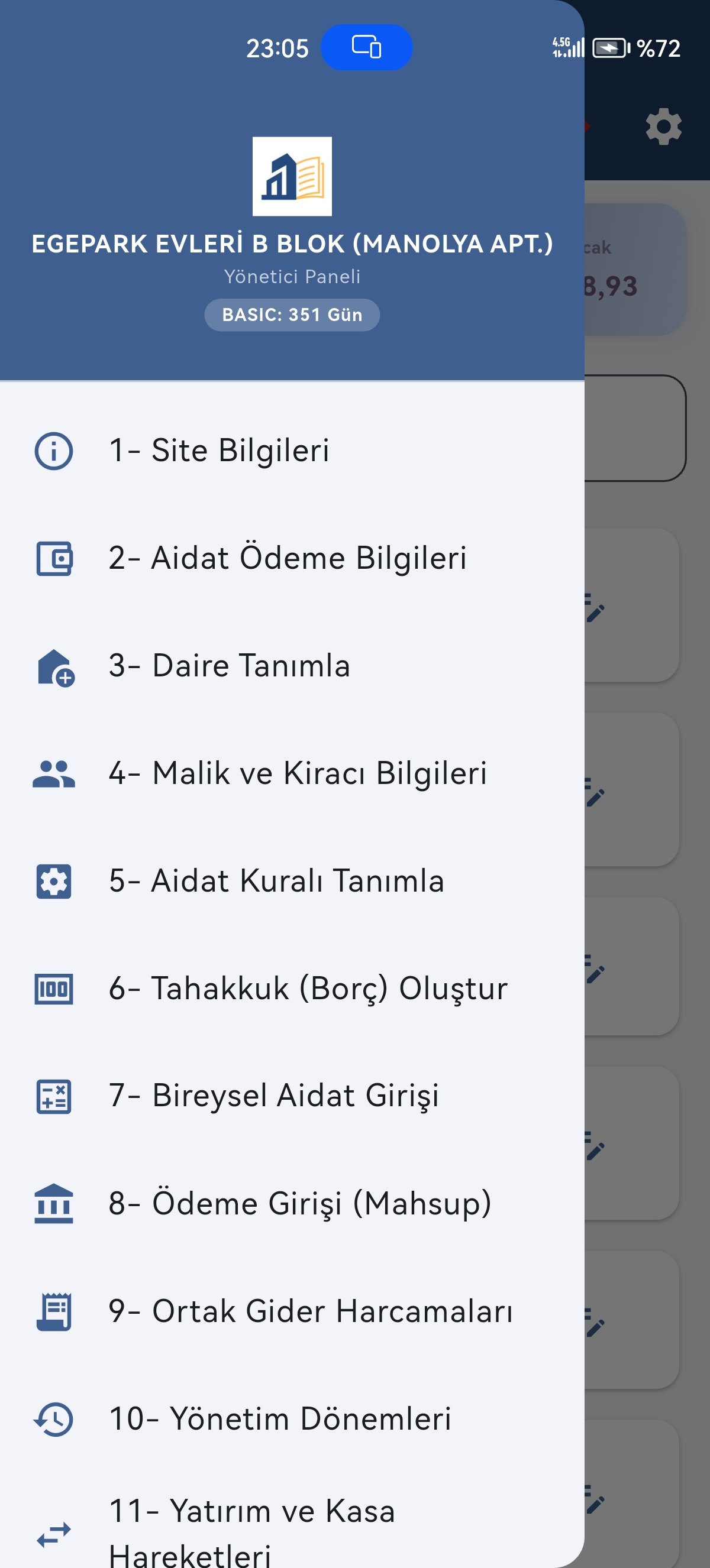Click the bank icon for Ödeme Girişi
The height and width of the screenshot is (1568, 710).
coord(54,1203)
